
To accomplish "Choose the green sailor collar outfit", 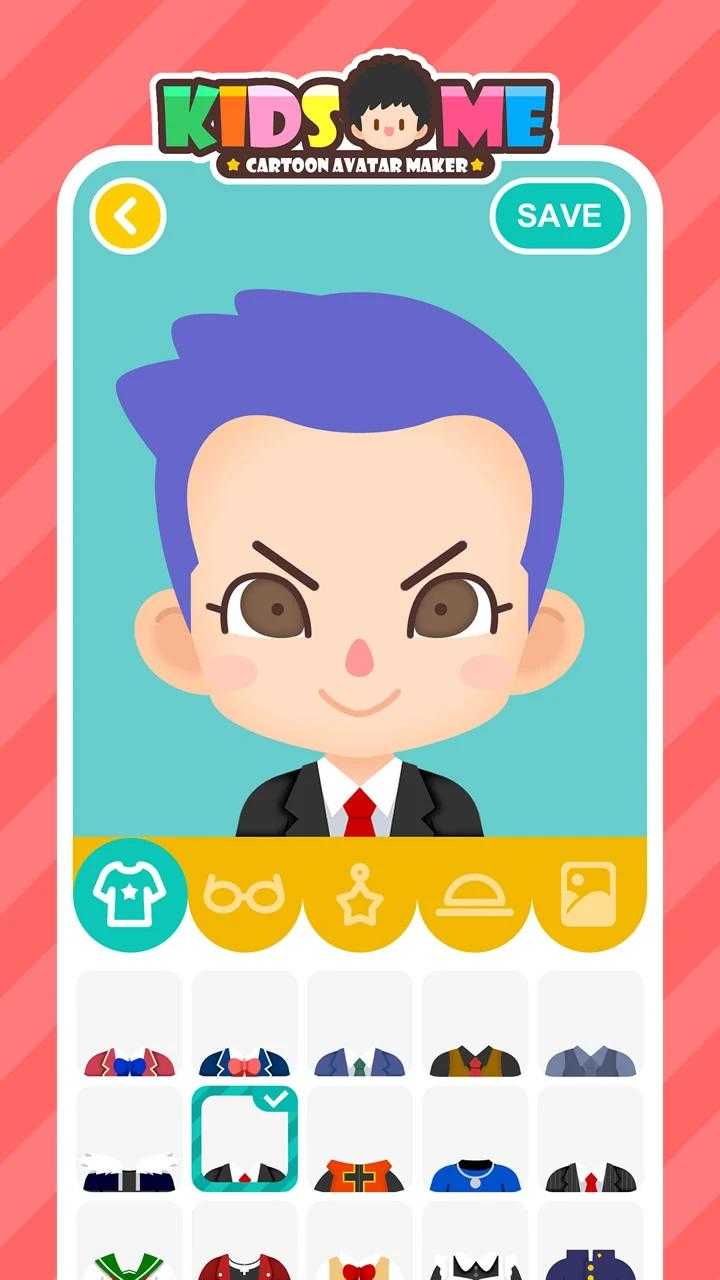I will [130, 1245].
